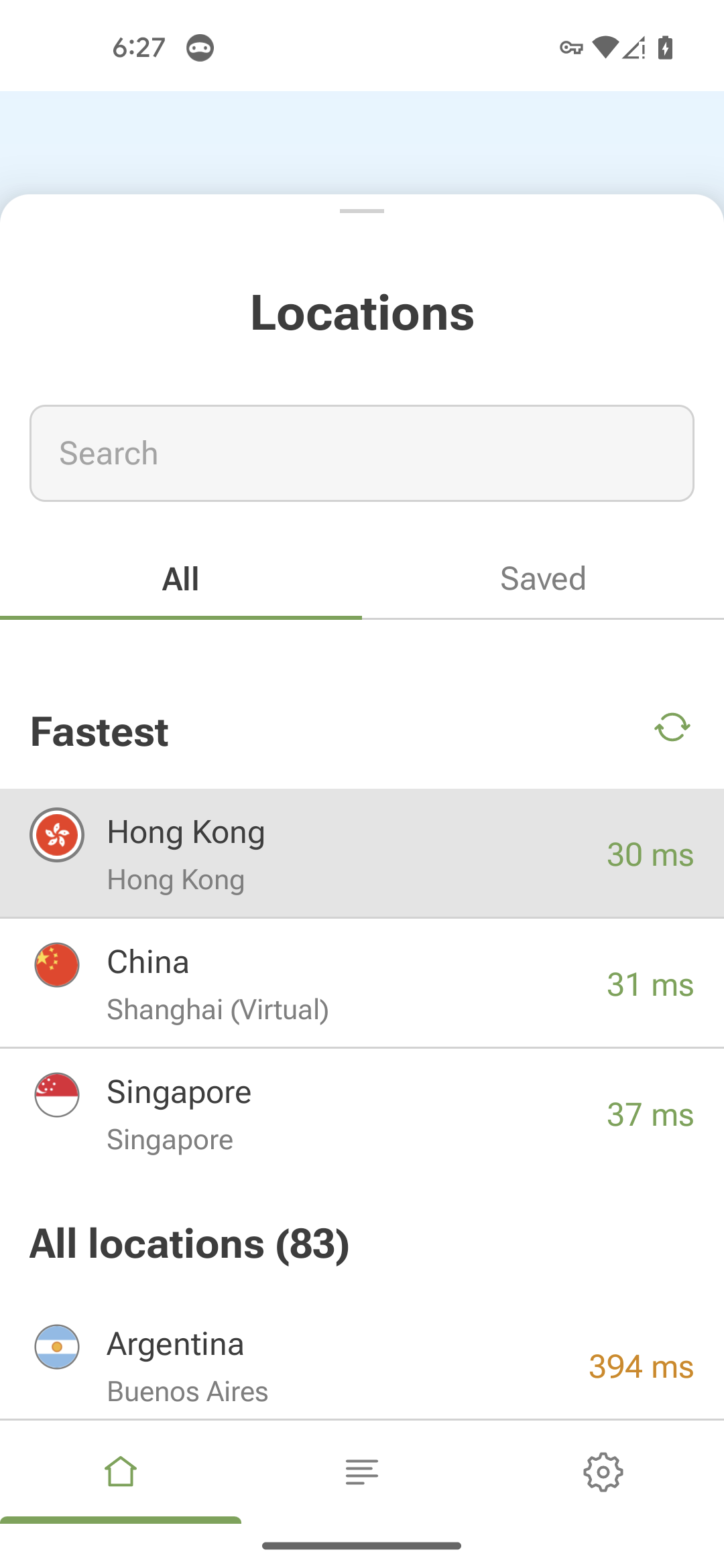The image size is (724, 1568).
Task: Refresh the Fastest latency list
Action: [x=672, y=727]
